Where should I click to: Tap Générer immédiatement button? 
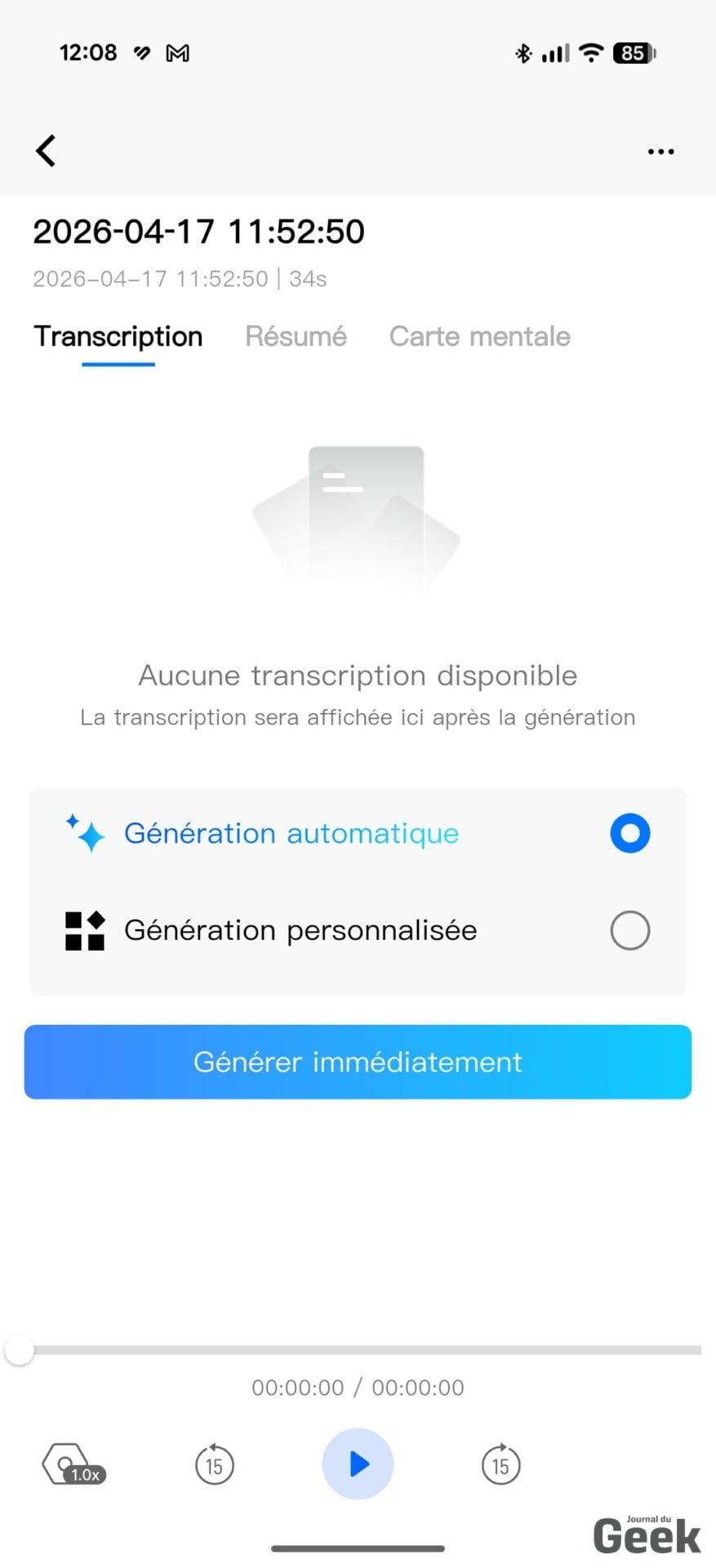(x=358, y=1062)
